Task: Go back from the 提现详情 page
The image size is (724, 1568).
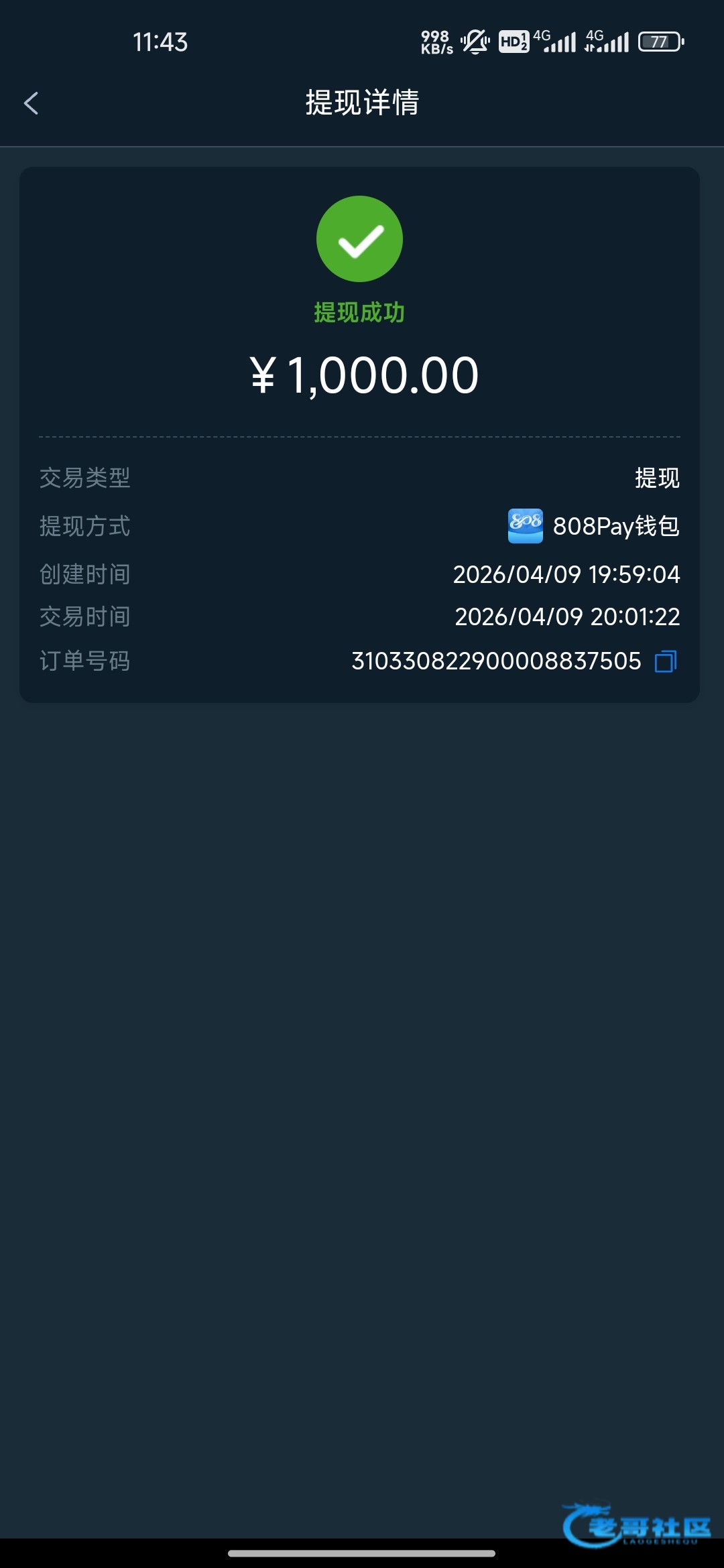Action: point(31,103)
